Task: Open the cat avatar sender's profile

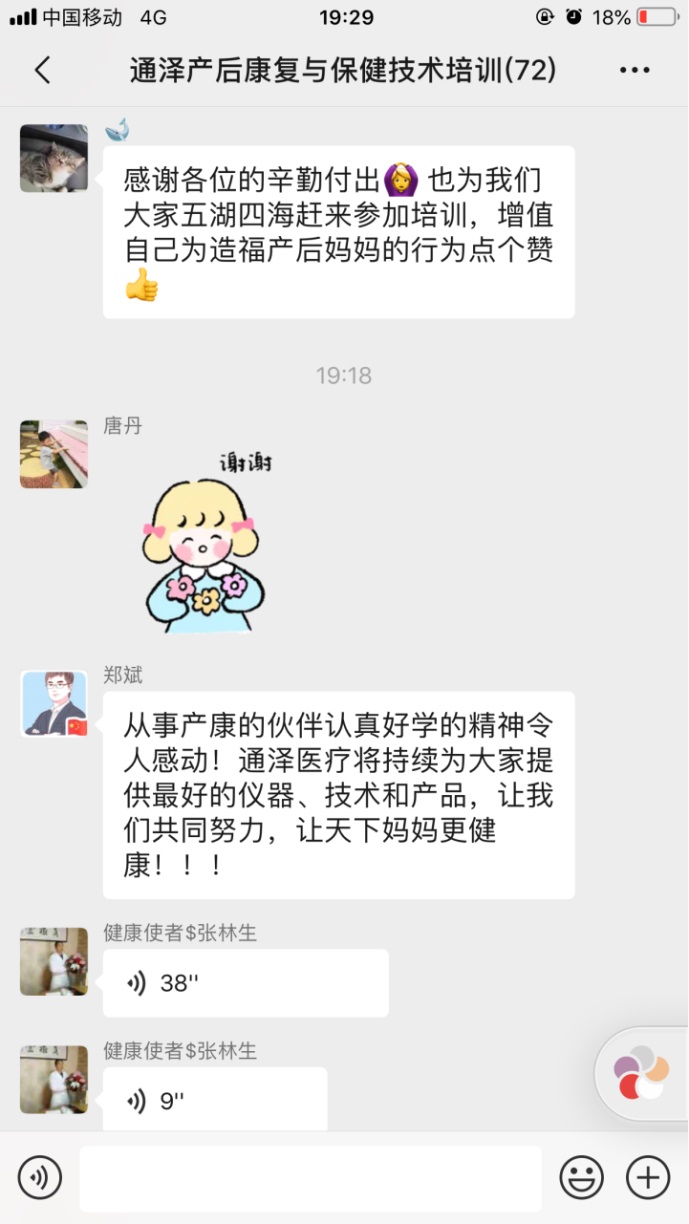Action: coord(54,158)
